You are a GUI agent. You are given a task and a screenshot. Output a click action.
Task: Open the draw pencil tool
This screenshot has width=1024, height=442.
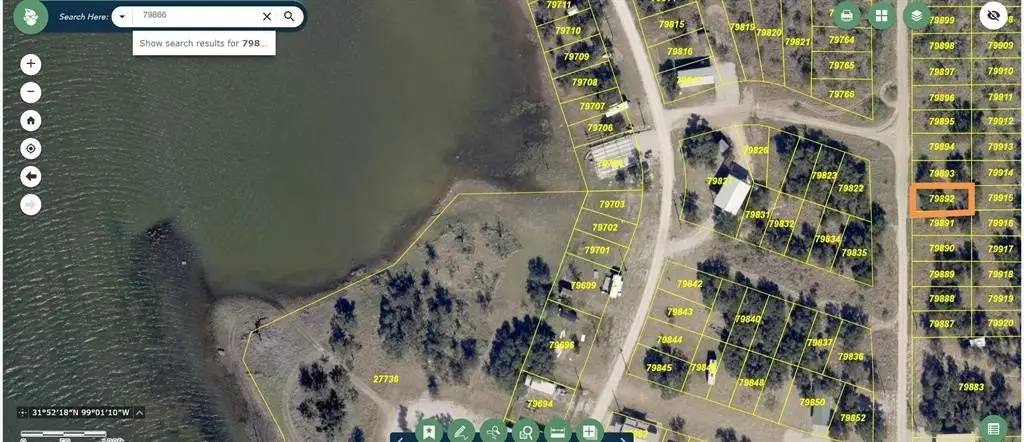[x=461, y=432]
